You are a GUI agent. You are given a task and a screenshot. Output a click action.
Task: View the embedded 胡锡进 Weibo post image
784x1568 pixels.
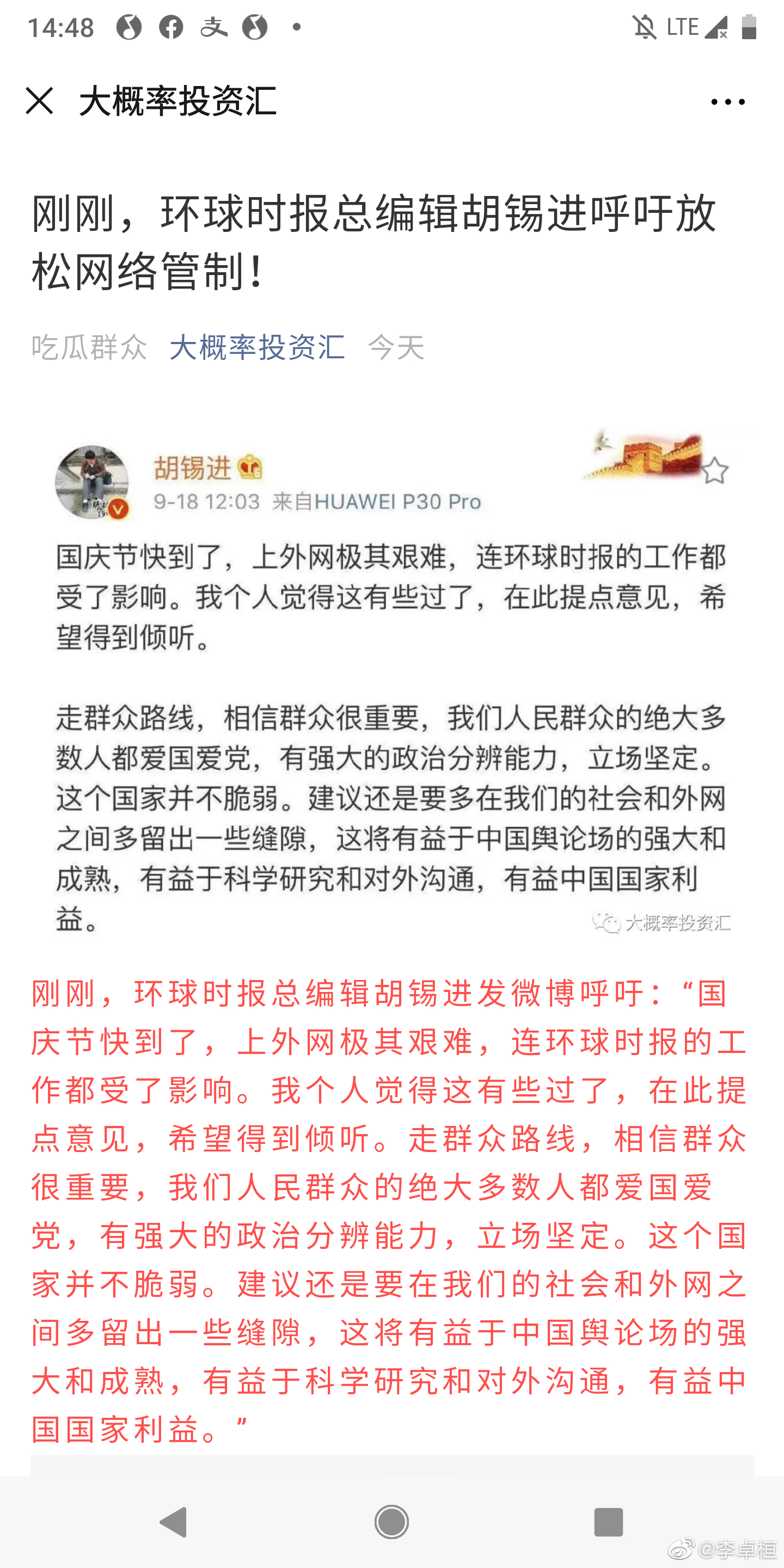pyautogui.click(x=392, y=682)
